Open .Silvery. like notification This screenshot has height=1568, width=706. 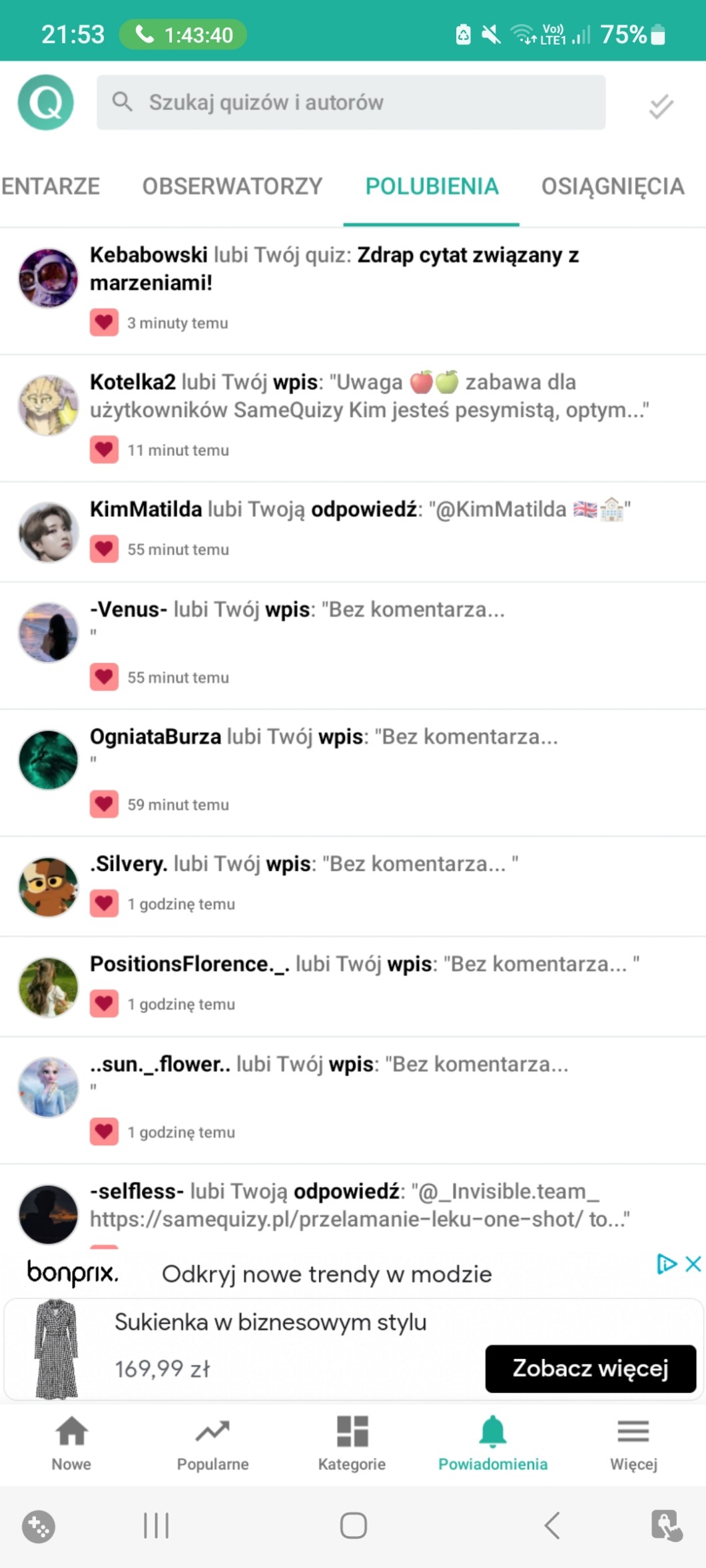click(353, 884)
